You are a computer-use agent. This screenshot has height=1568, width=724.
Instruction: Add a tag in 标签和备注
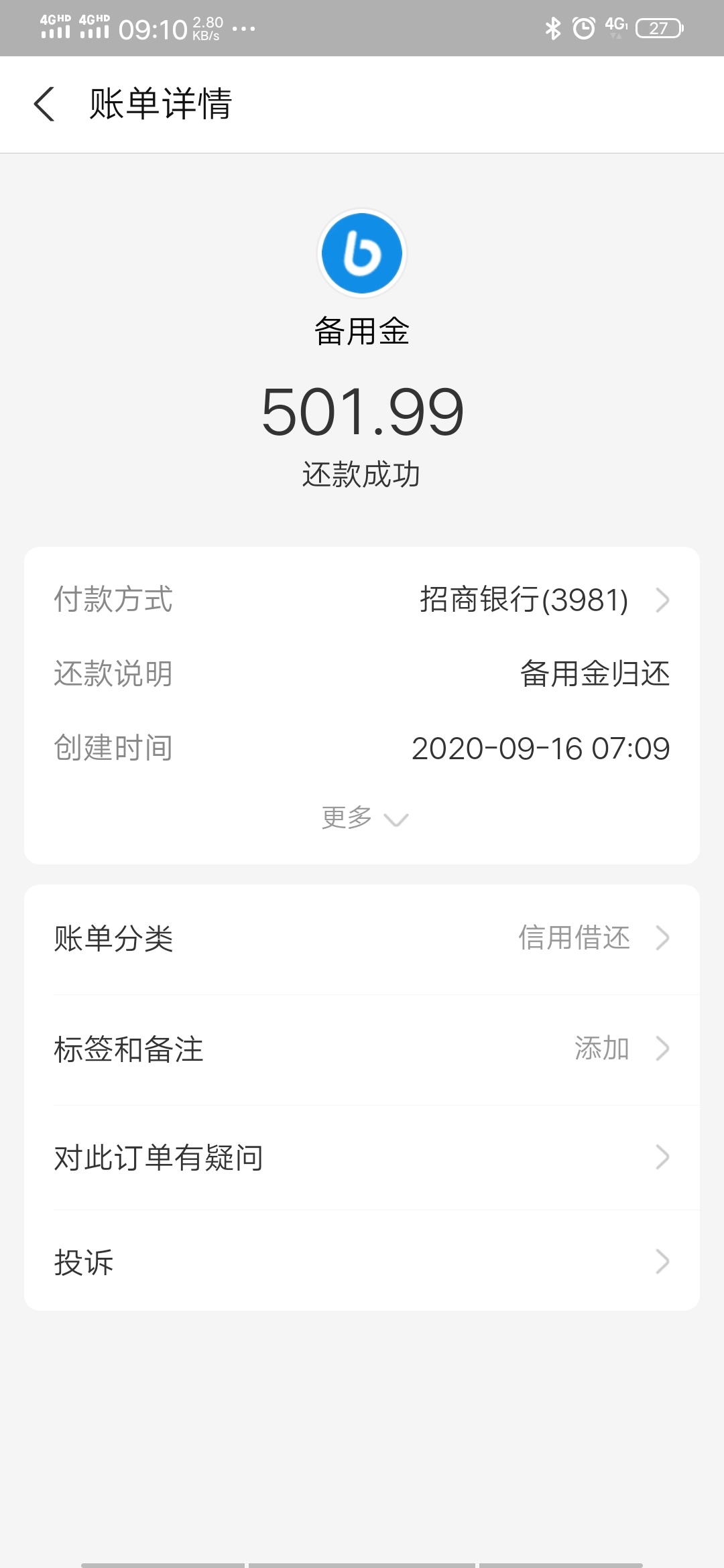(x=362, y=1049)
